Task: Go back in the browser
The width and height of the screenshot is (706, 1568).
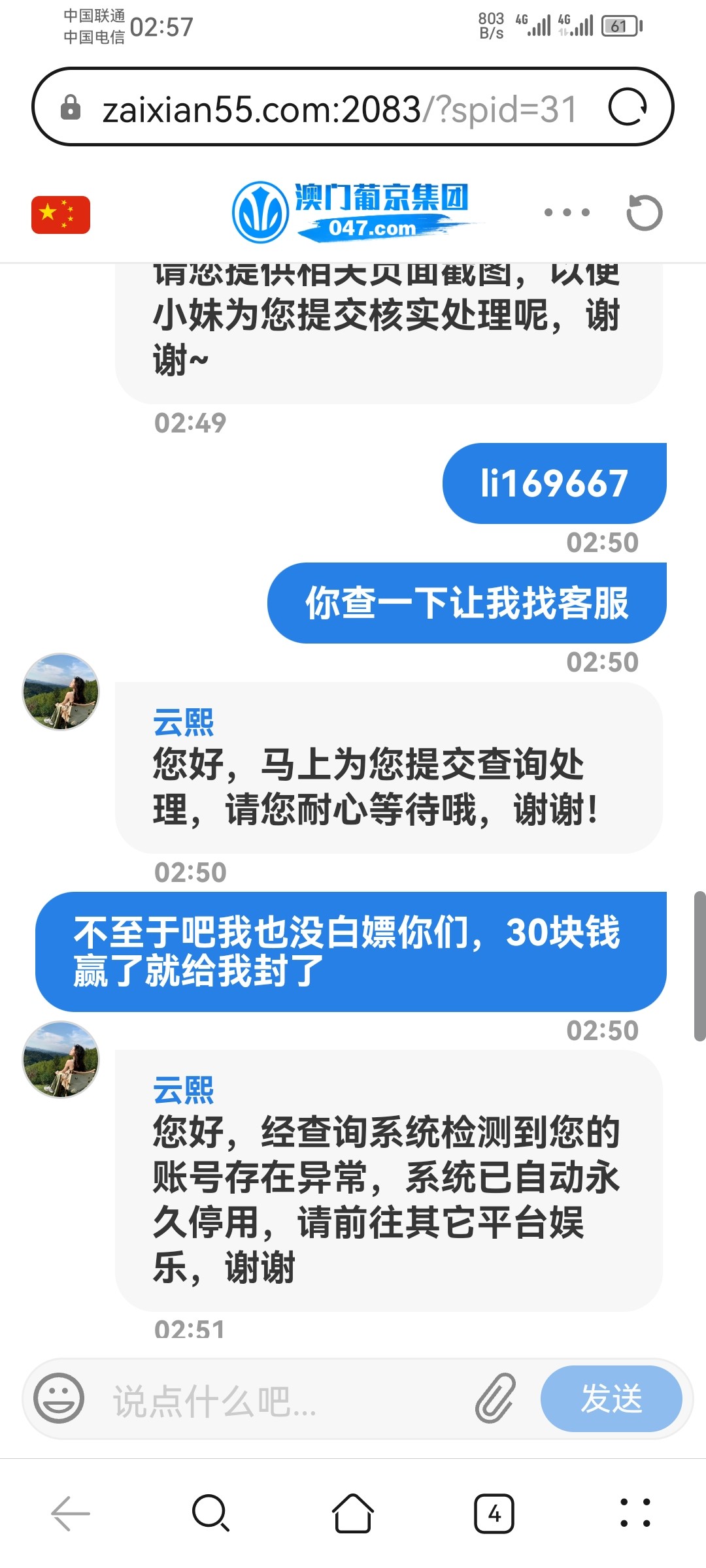Action: pyautogui.click(x=71, y=1513)
